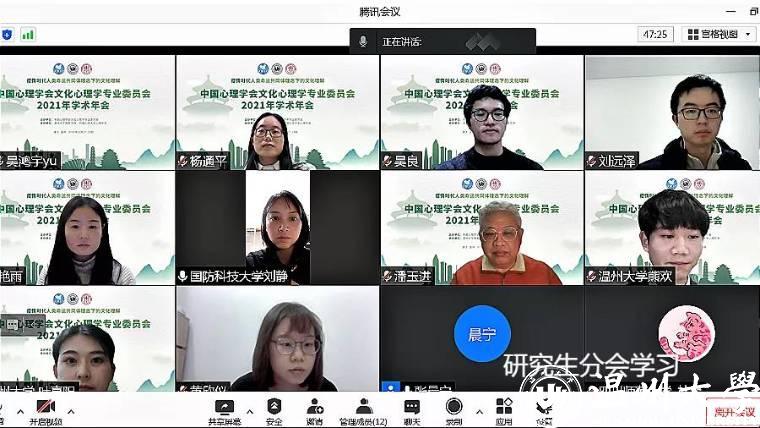
Task: Turn on video with 开启视频
Action: (x=45, y=410)
